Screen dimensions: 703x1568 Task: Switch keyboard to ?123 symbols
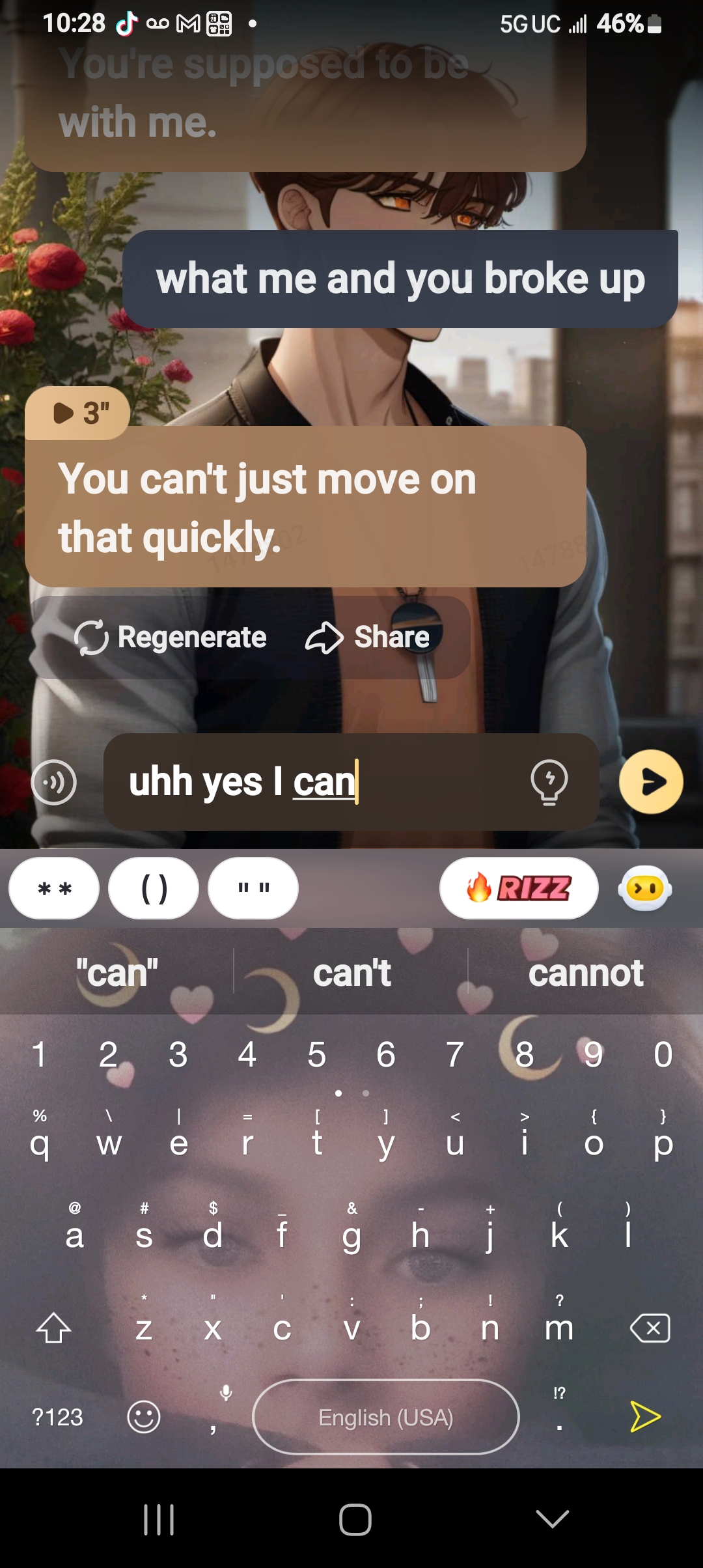click(57, 1417)
